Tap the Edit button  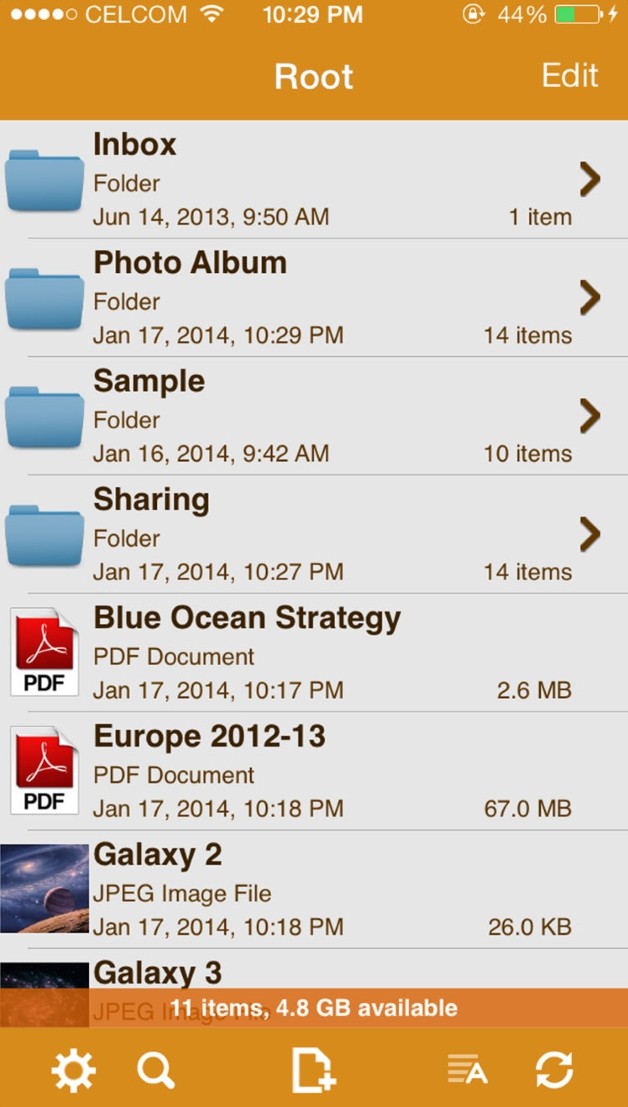point(569,76)
